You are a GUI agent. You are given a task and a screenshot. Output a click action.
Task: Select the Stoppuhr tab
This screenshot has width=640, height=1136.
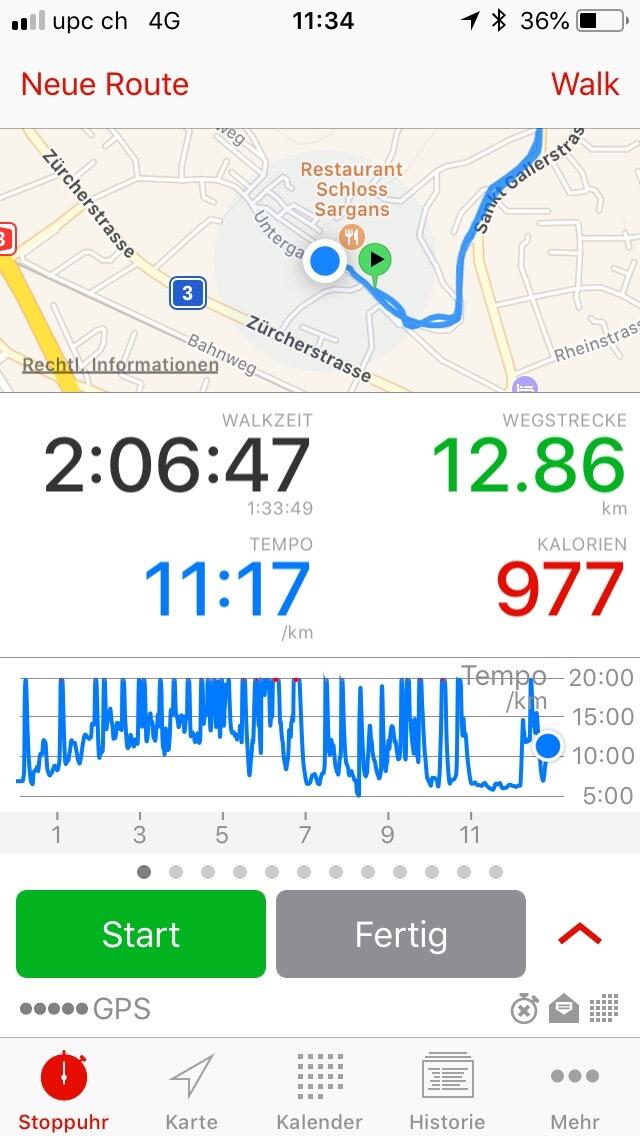click(x=64, y=1091)
